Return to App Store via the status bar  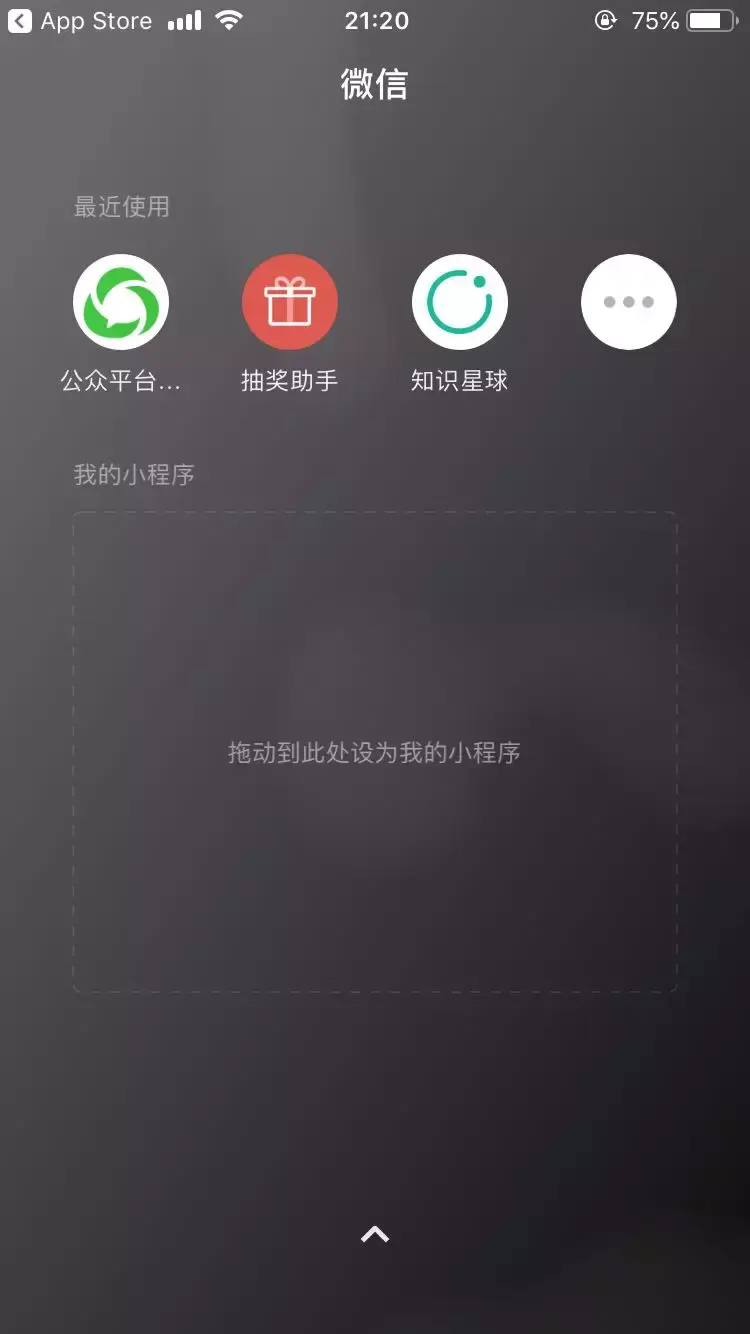pos(80,21)
